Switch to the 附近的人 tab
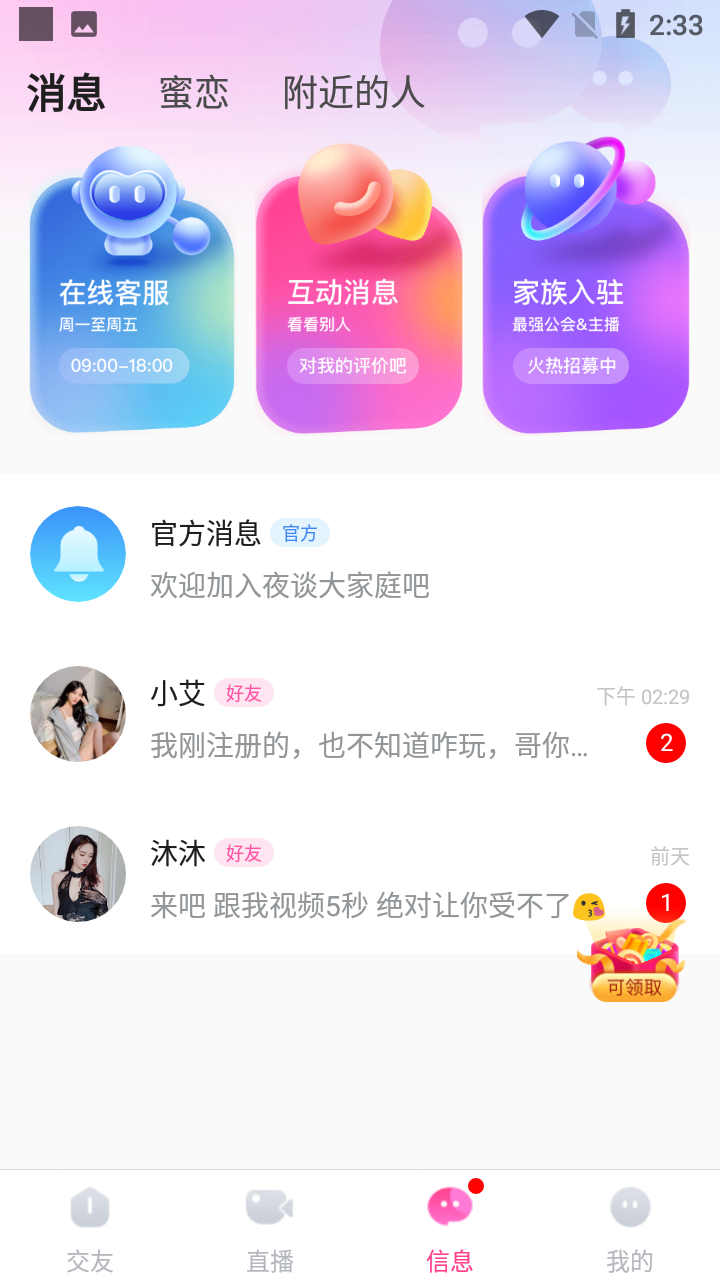This screenshot has height=1280, width=720. click(354, 93)
